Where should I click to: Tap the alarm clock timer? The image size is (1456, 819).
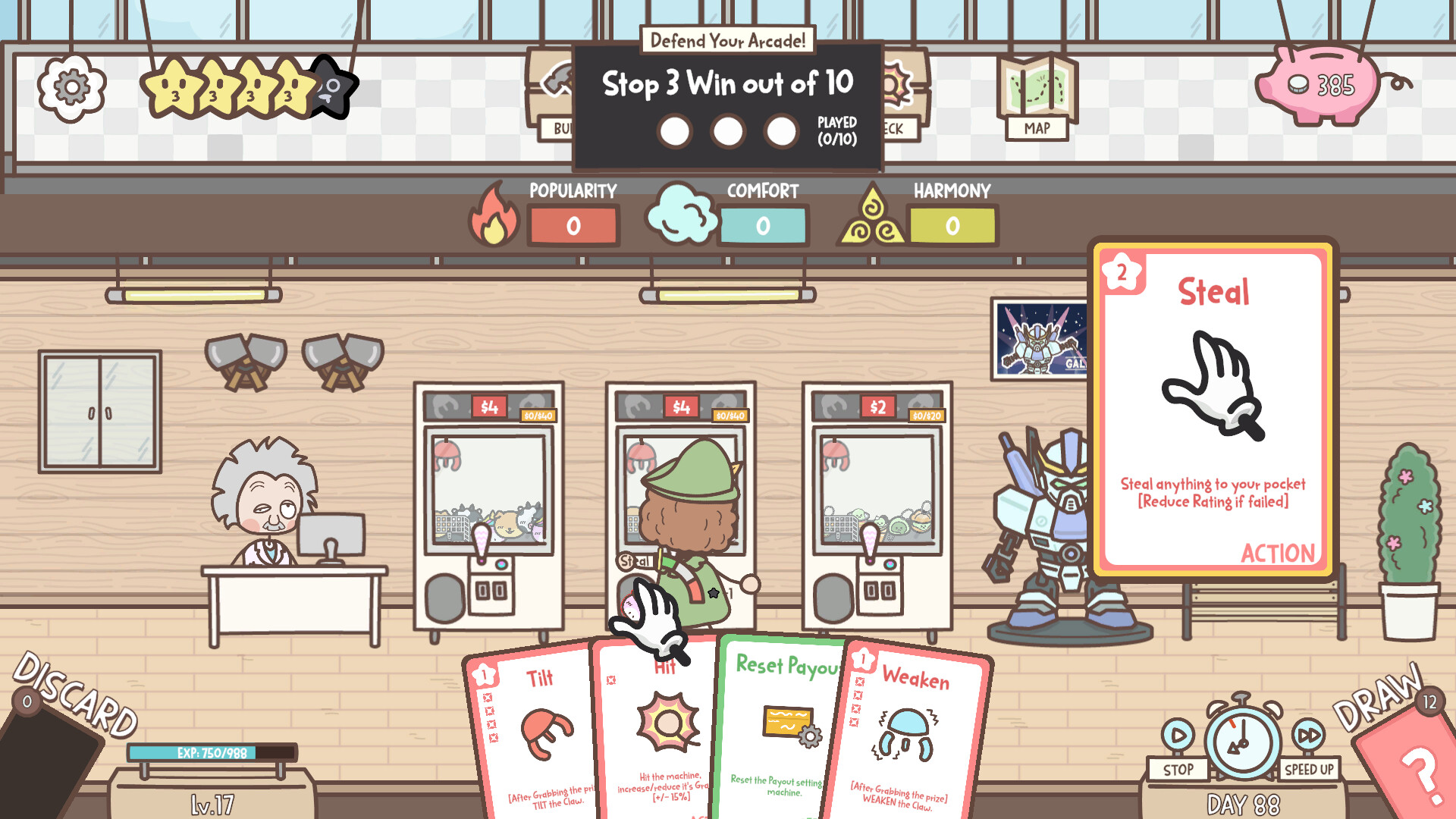(x=1242, y=739)
